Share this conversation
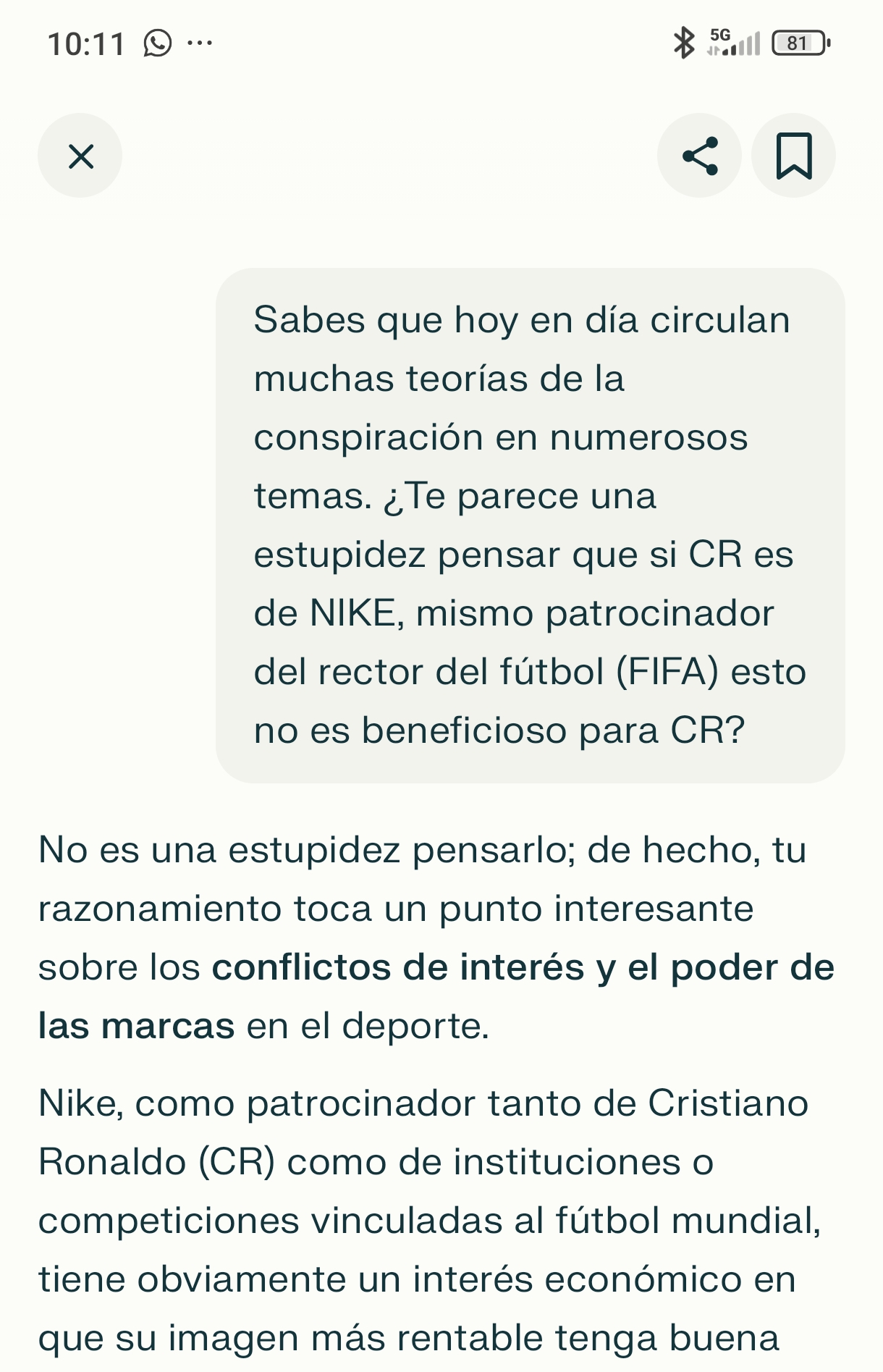The image size is (883, 1372). click(x=699, y=156)
